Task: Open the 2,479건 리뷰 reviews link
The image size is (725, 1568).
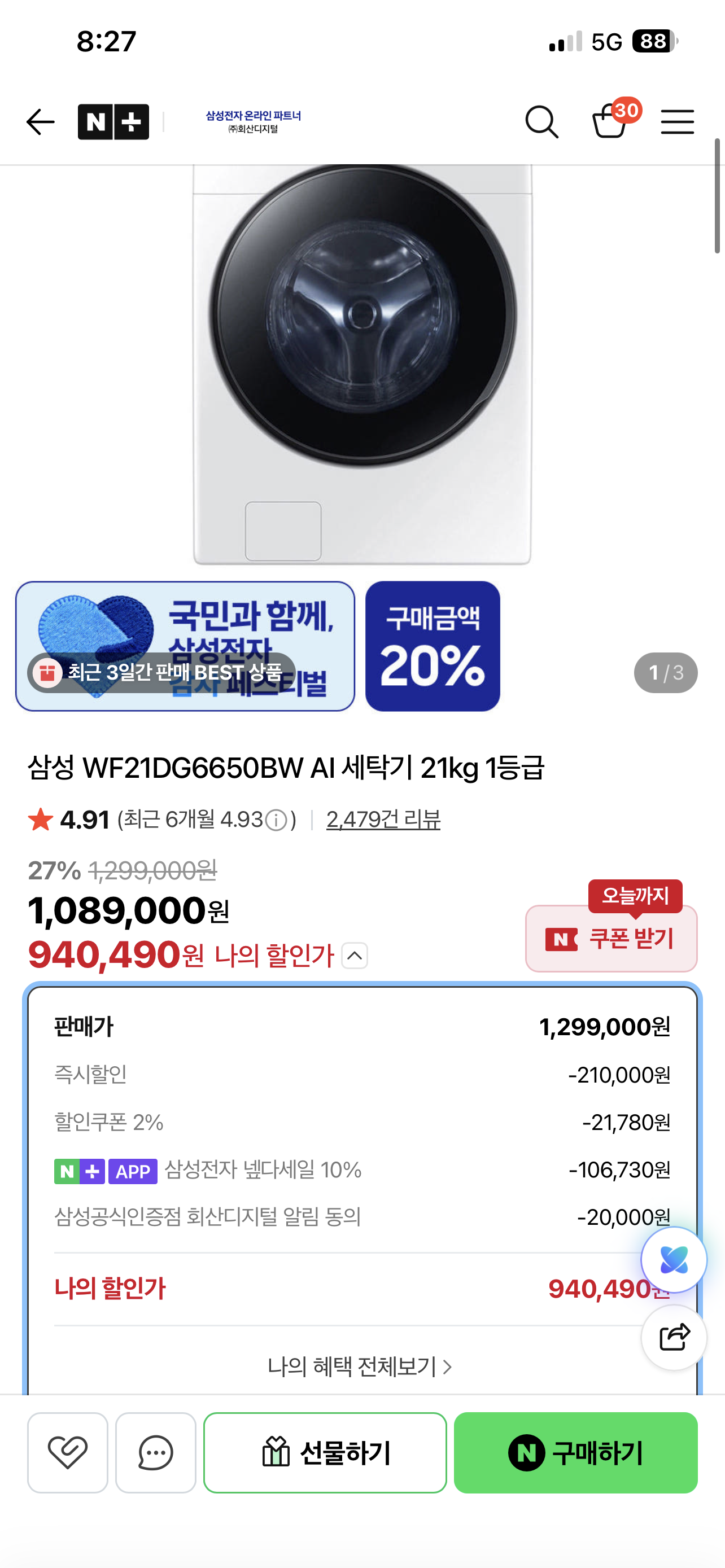Action: (383, 820)
